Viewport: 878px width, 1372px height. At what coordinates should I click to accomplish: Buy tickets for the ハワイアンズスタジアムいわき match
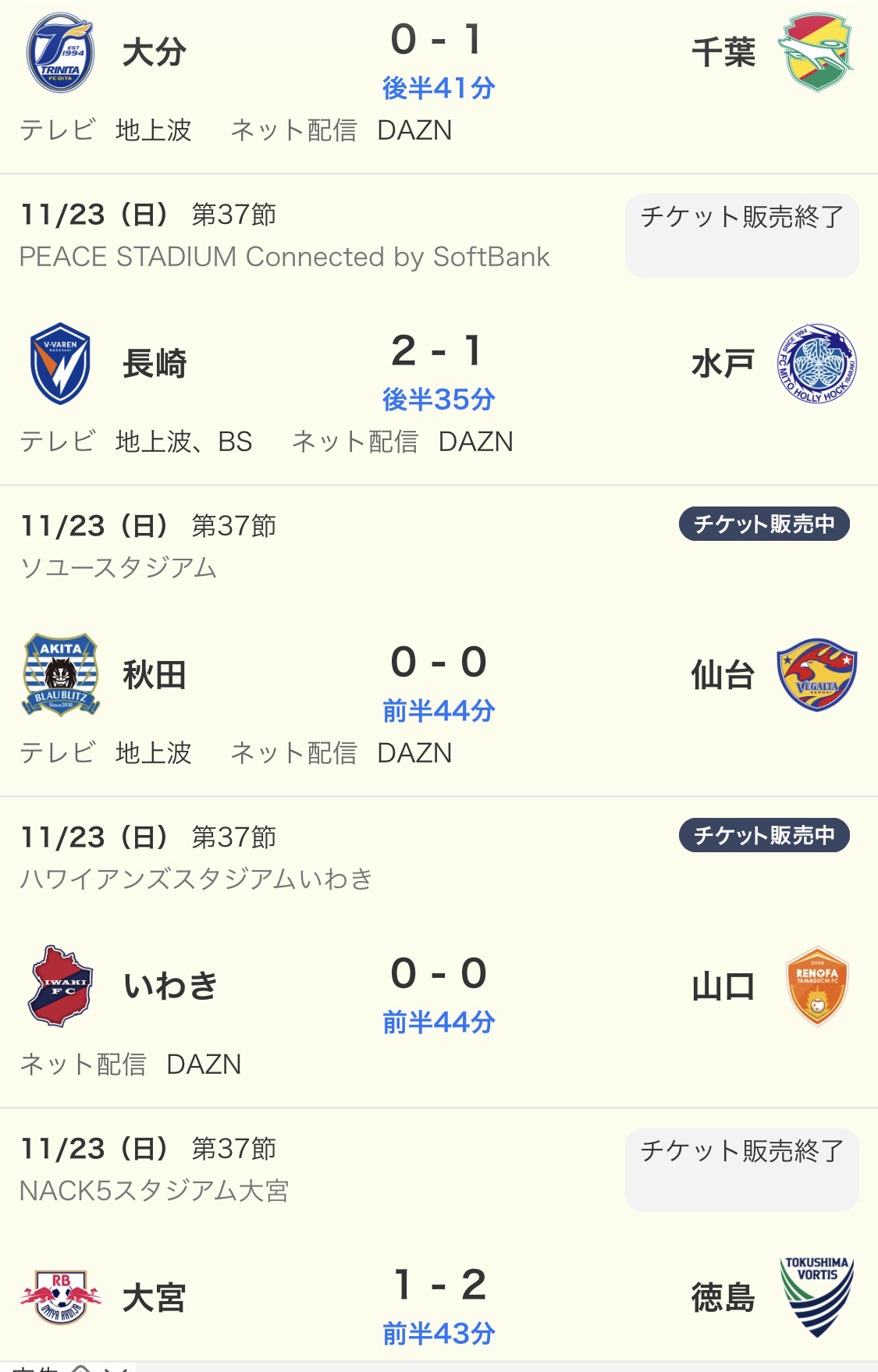pos(763,835)
